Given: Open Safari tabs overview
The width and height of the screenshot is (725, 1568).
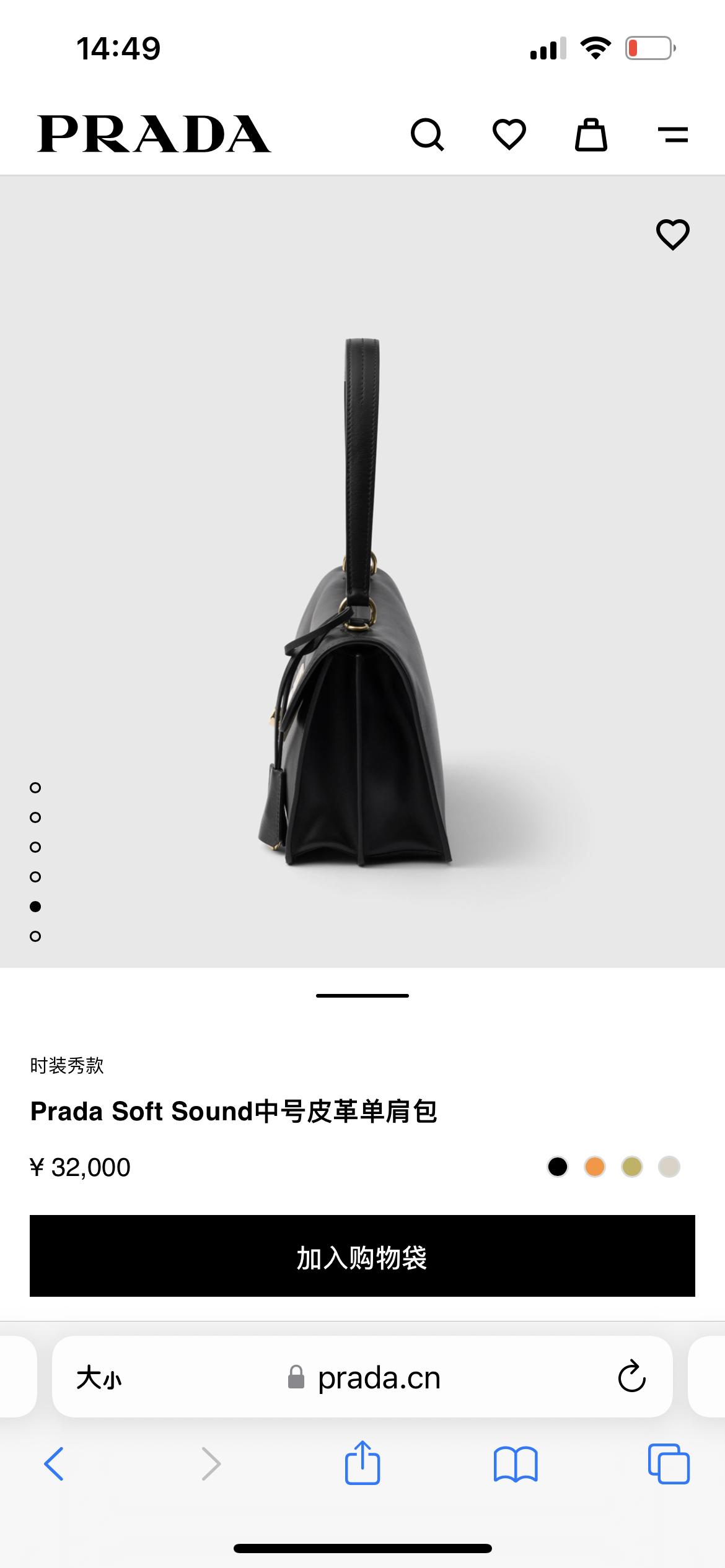Looking at the screenshot, I should [x=668, y=1464].
